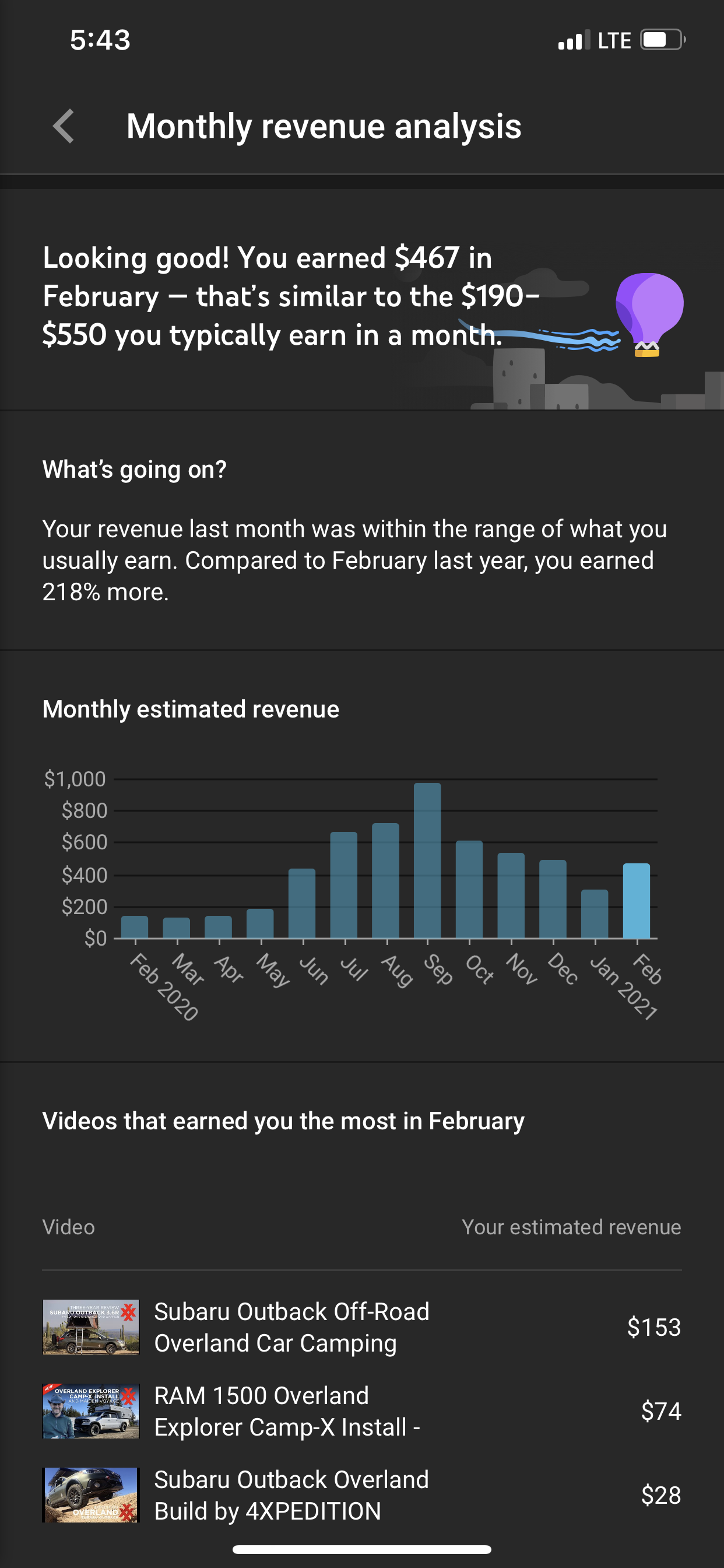
Task: Open Subaru Outback Overland Build by 4XPEDITION
Action: tap(291, 1495)
